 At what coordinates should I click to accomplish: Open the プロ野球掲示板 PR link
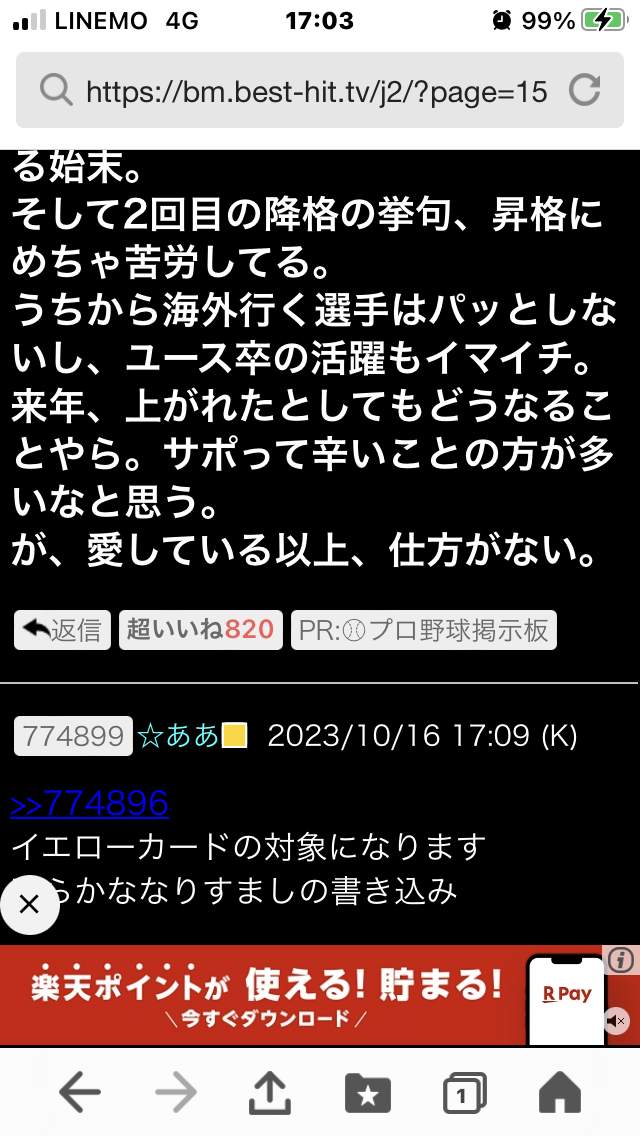423,630
